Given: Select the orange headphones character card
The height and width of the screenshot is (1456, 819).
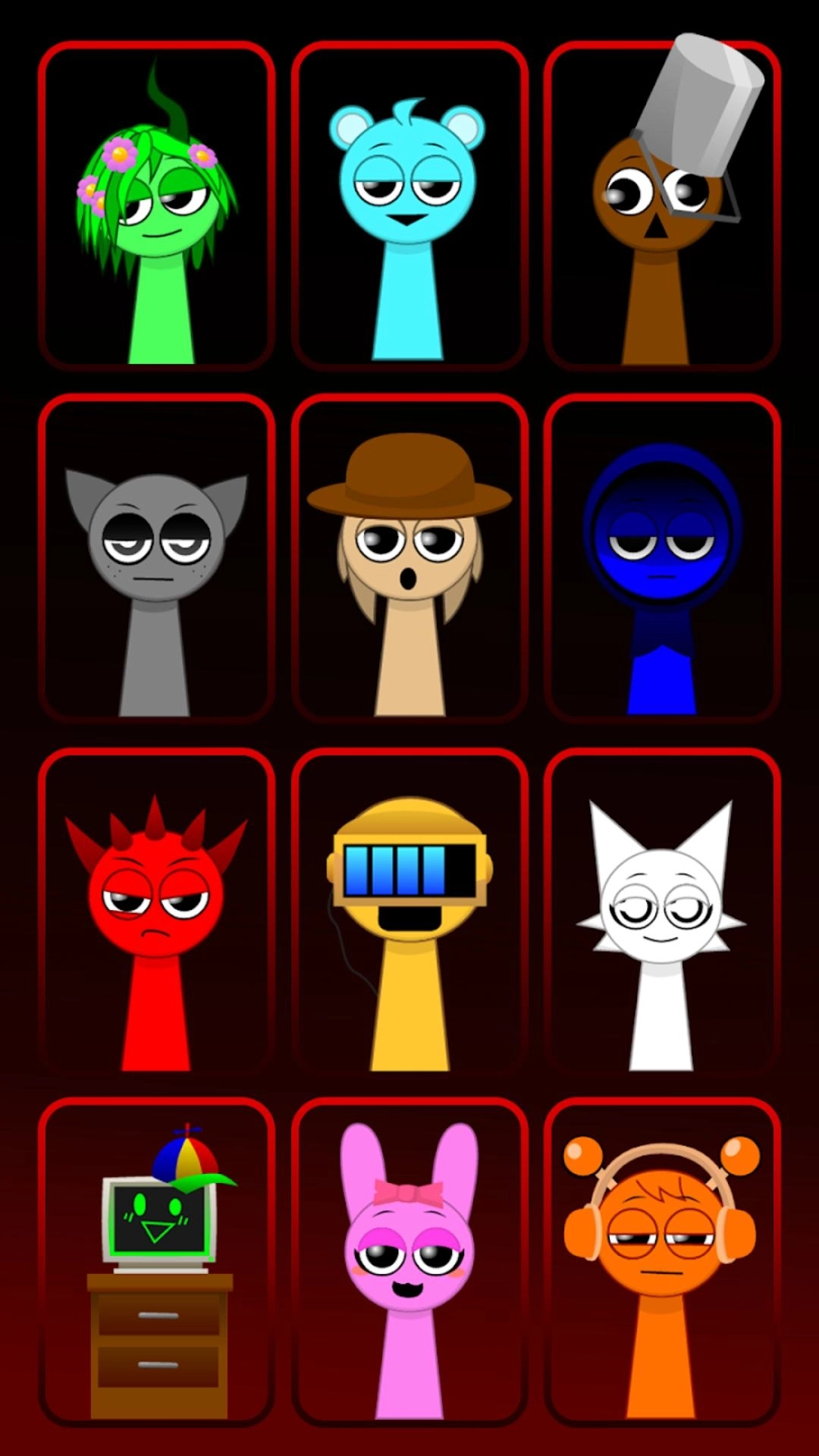Looking at the screenshot, I should (661, 1263).
